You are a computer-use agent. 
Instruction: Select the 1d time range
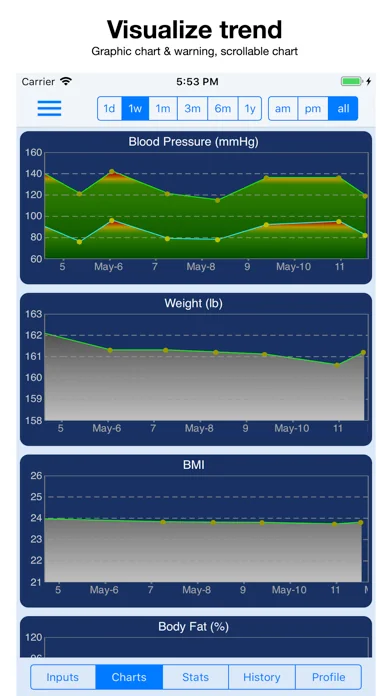coord(110,108)
